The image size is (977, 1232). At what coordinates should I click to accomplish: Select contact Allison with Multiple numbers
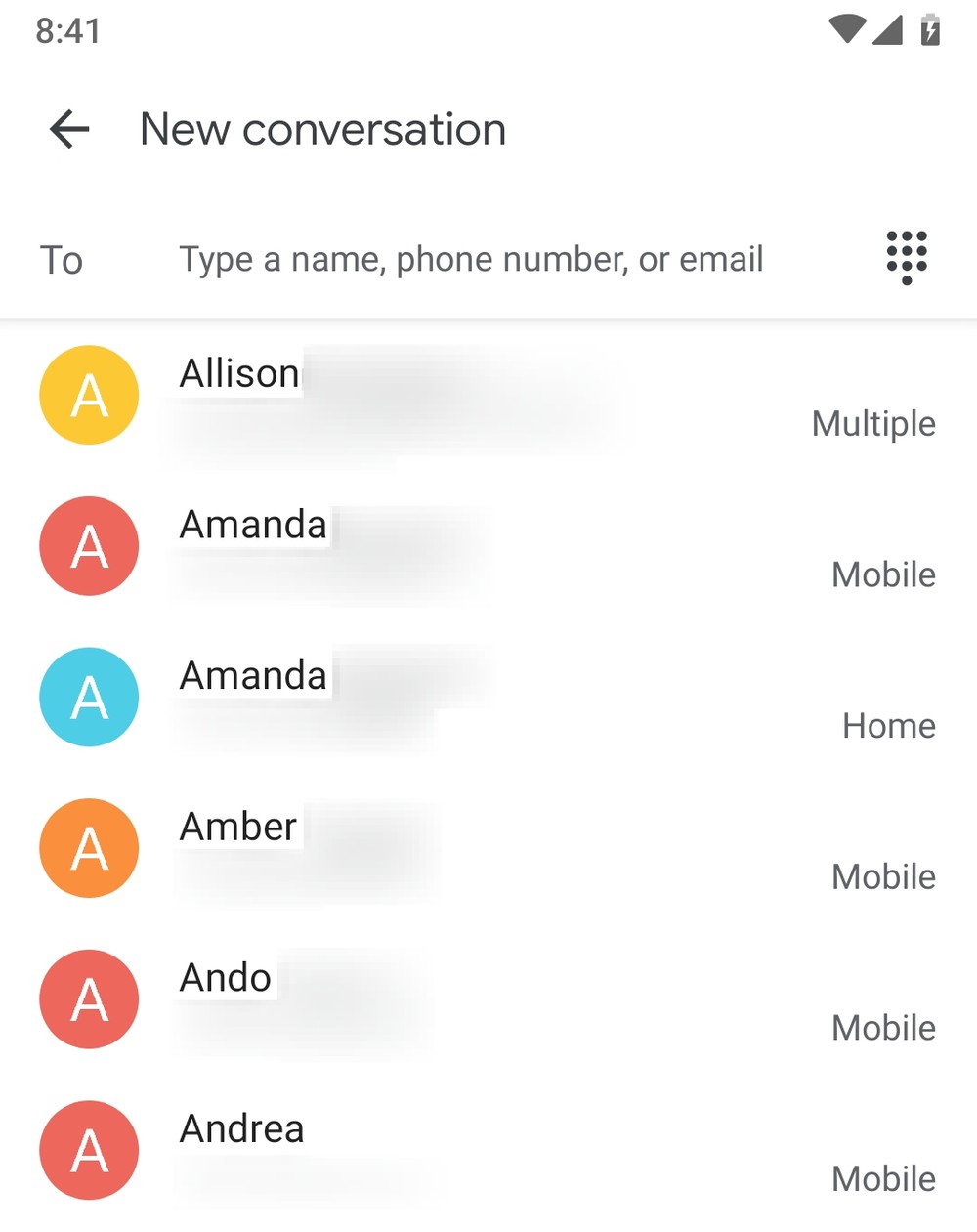coord(487,396)
